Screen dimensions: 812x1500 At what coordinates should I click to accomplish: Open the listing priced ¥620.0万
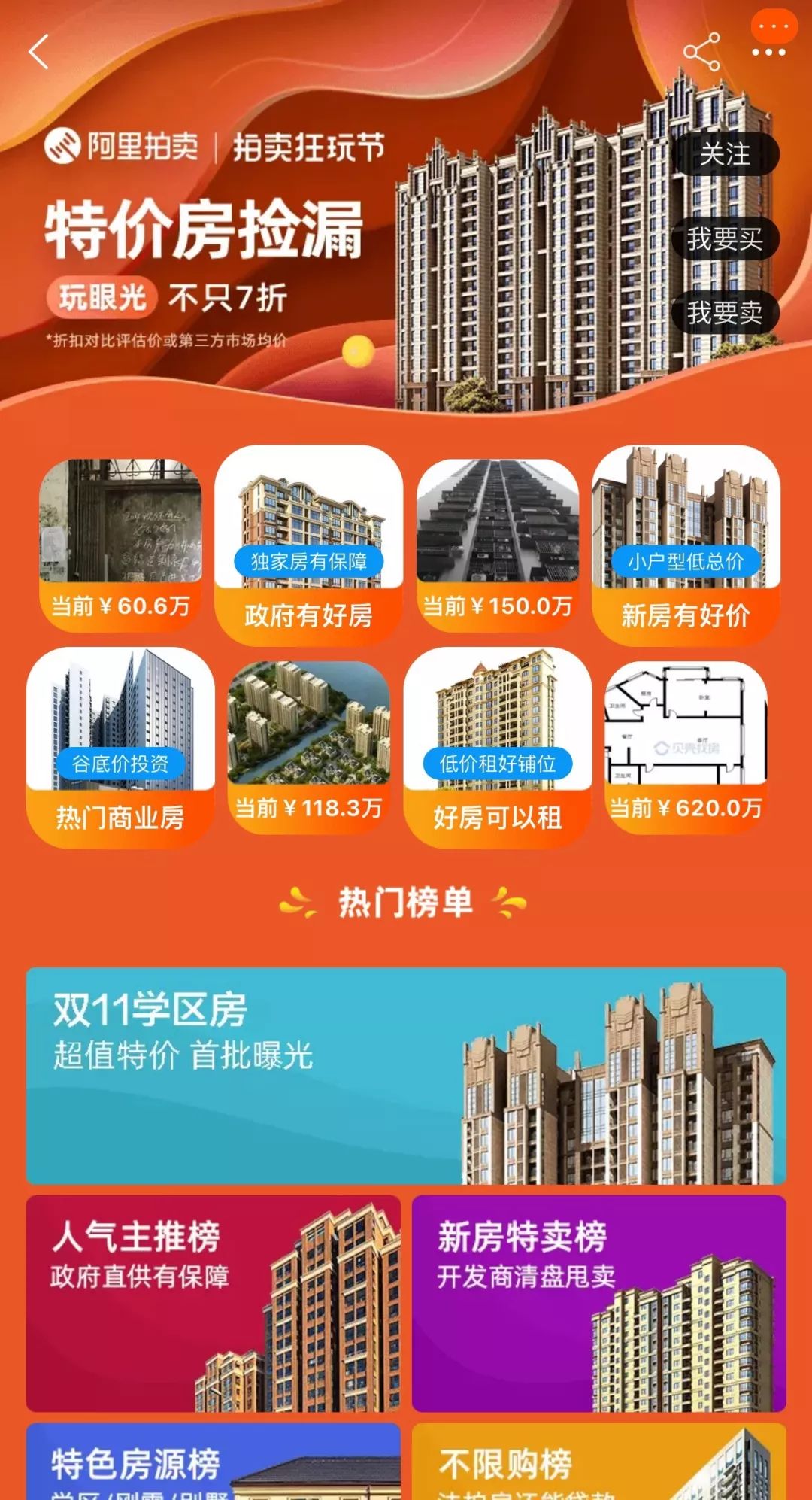686,748
